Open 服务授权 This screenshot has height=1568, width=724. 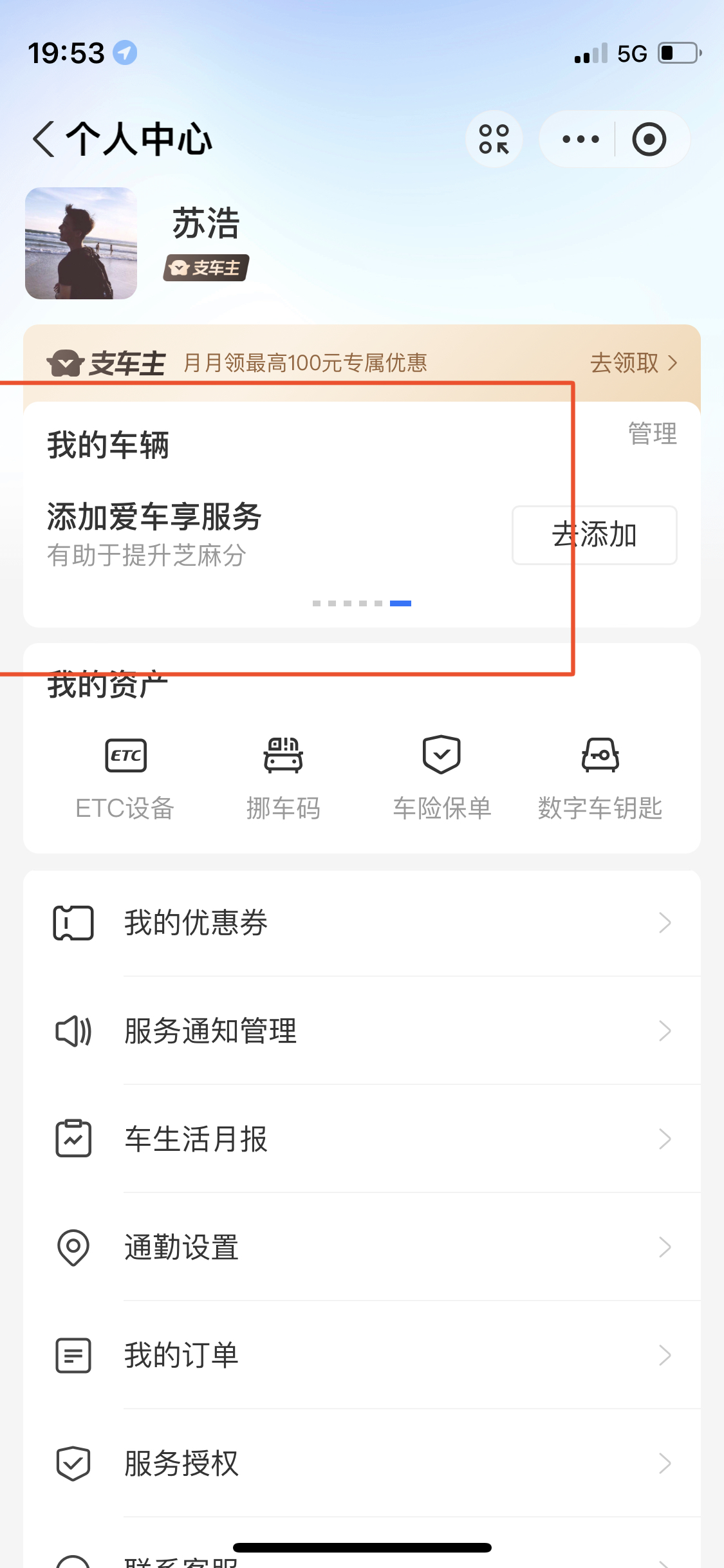(362, 1464)
